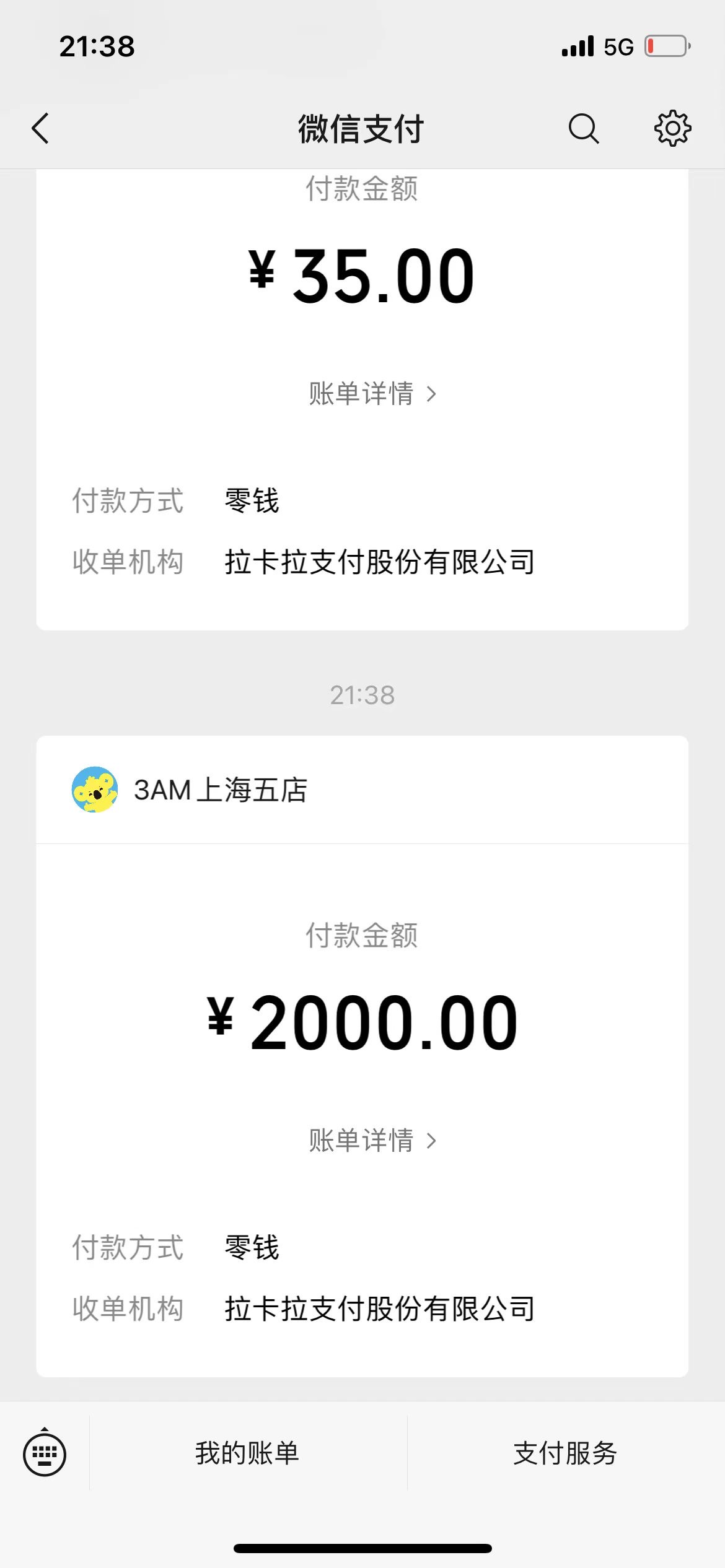Open the 我的账单 menu

(247, 1453)
